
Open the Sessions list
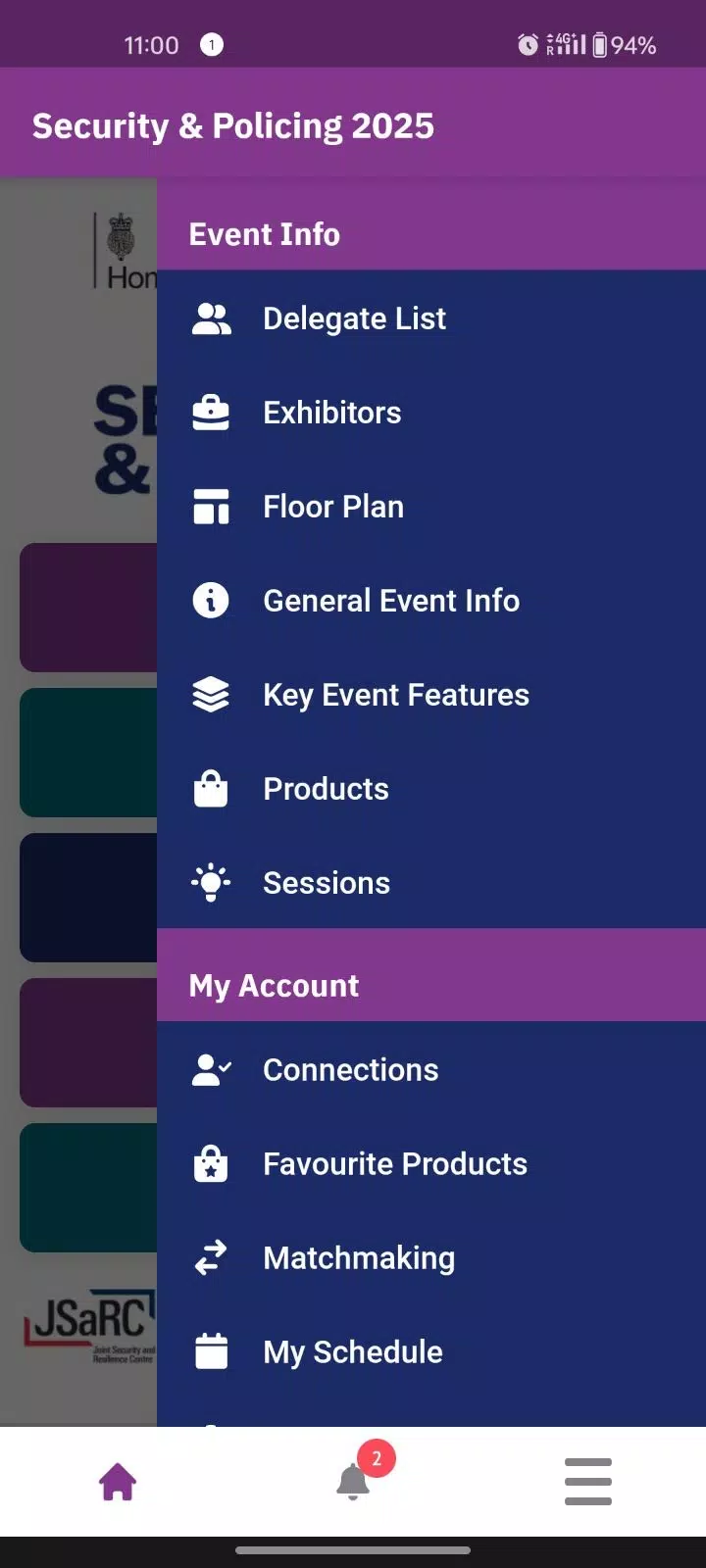pyautogui.click(x=431, y=883)
